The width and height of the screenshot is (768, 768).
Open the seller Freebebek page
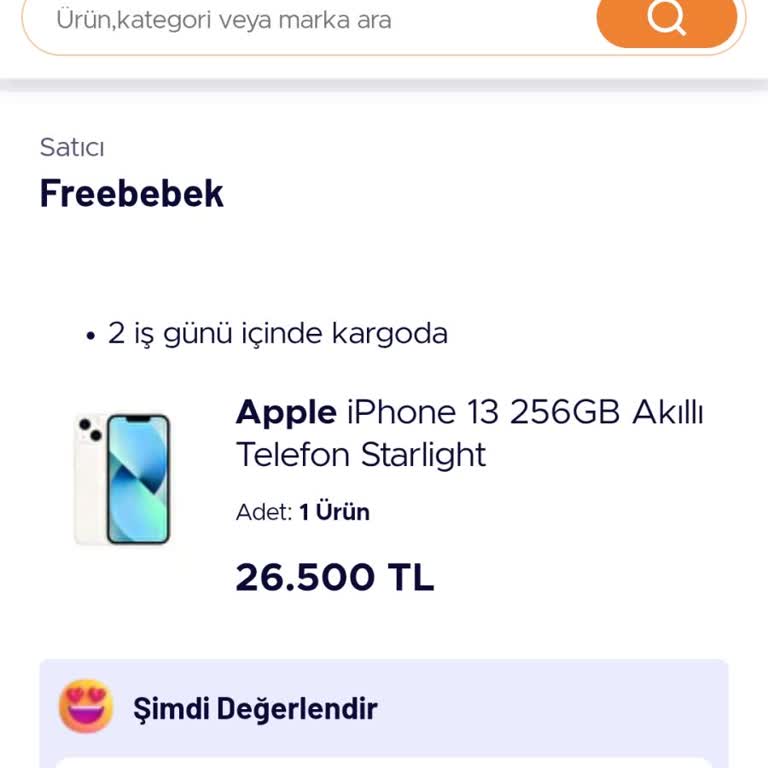(132, 193)
